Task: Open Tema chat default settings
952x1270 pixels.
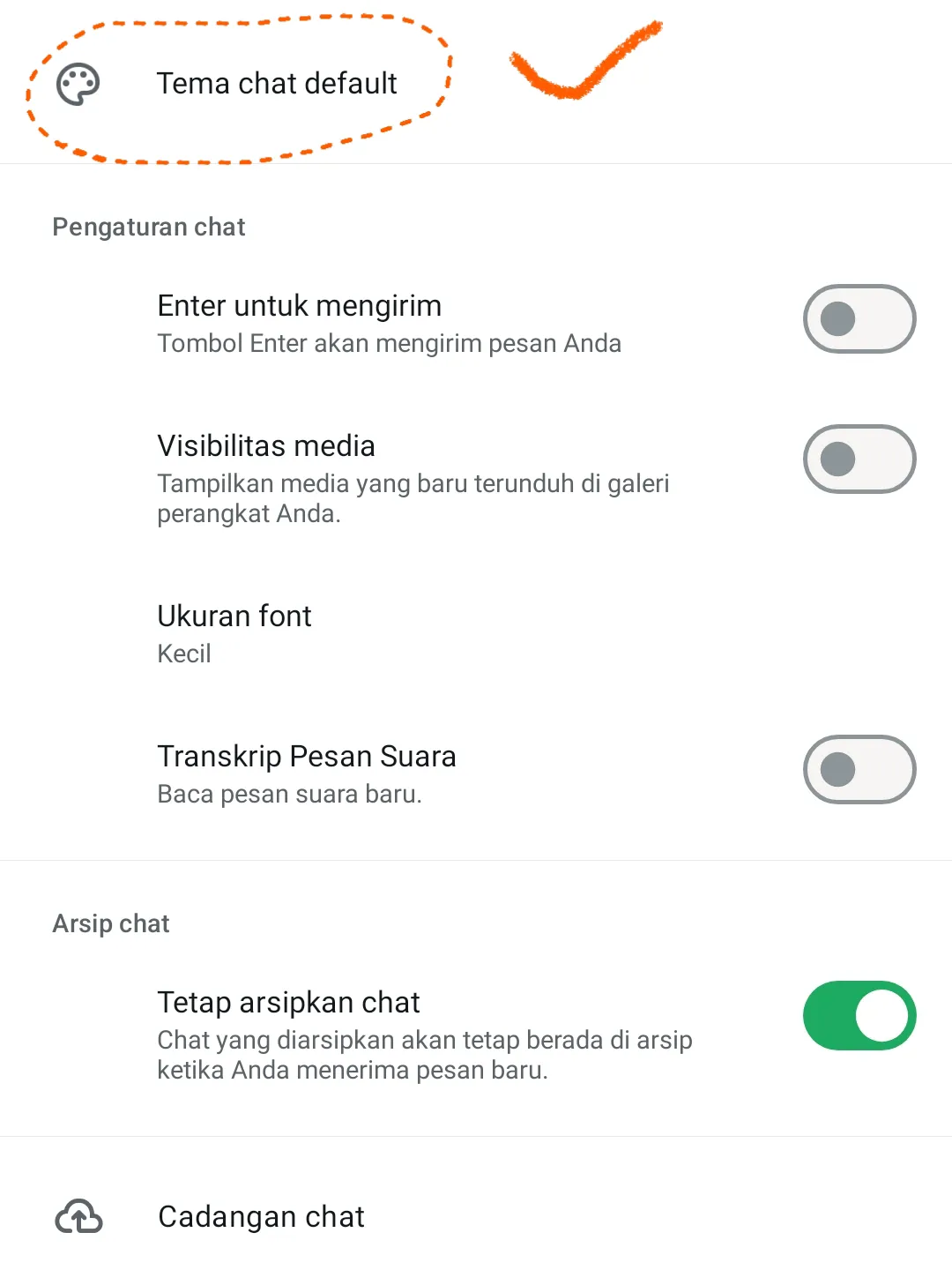Action: tap(276, 84)
